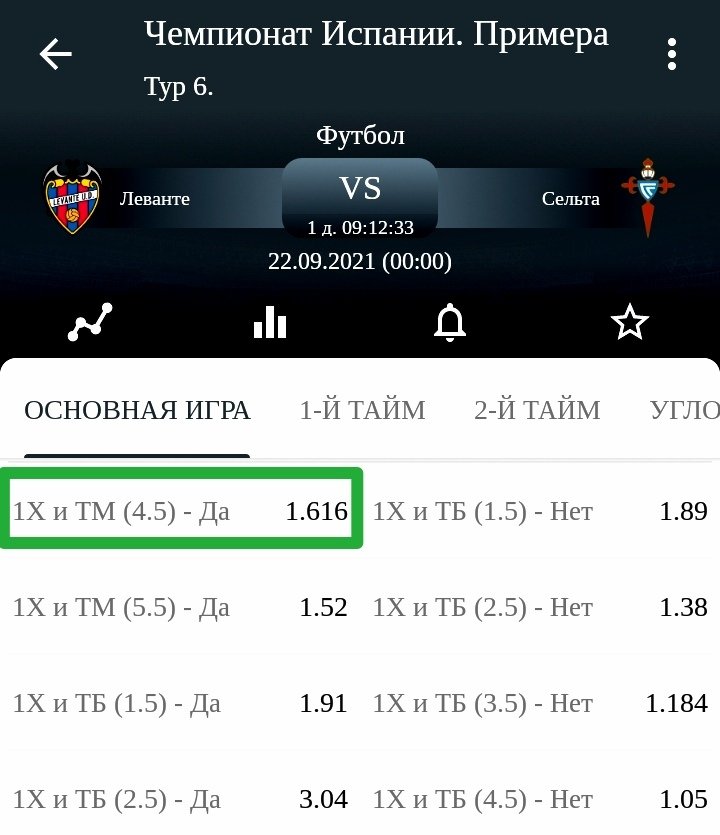The height and width of the screenshot is (835, 720).
Task: Choose the 1X и ТБ (1.5) - Нет bet
Action: [540, 512]
